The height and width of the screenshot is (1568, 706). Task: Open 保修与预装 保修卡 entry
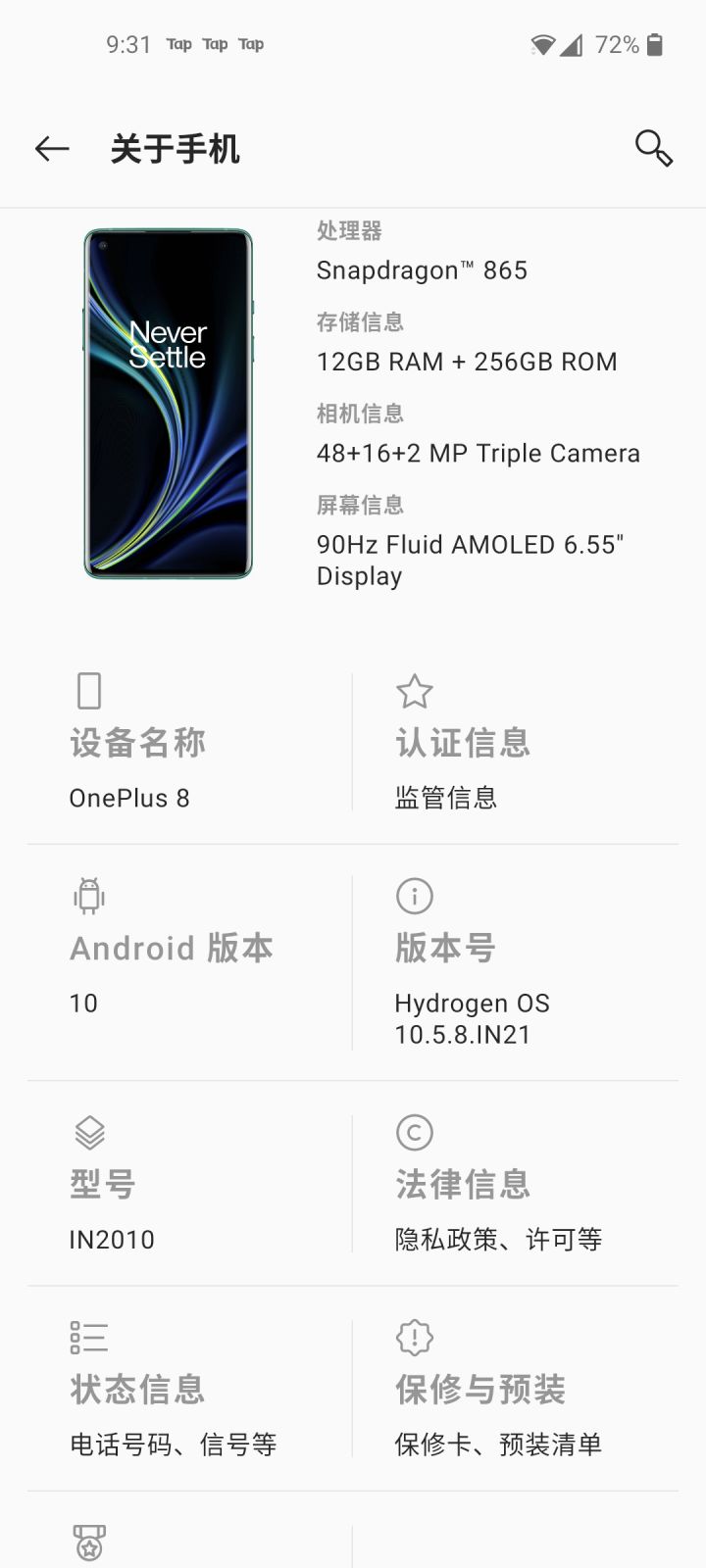tap(516, 1389)
